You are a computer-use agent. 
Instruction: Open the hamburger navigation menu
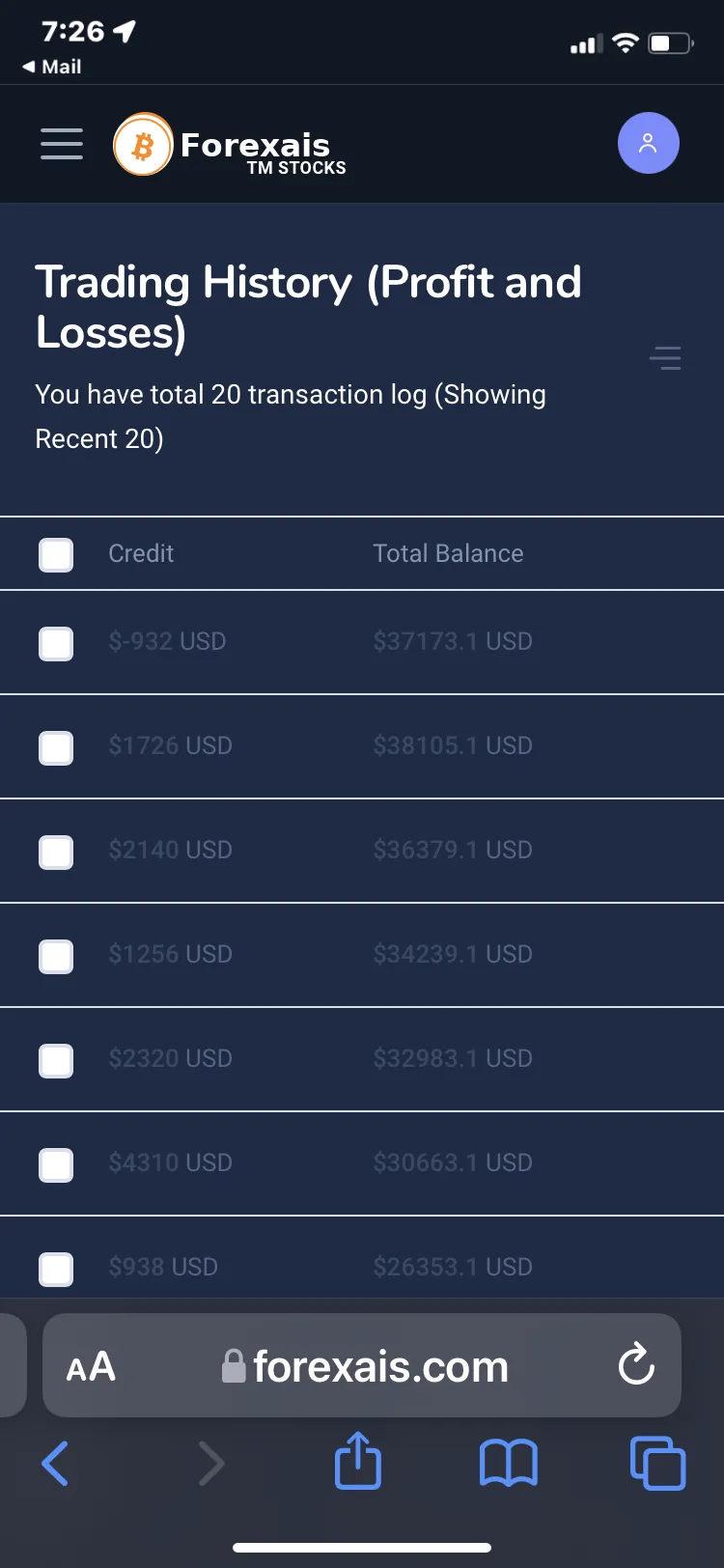point(62,144)
